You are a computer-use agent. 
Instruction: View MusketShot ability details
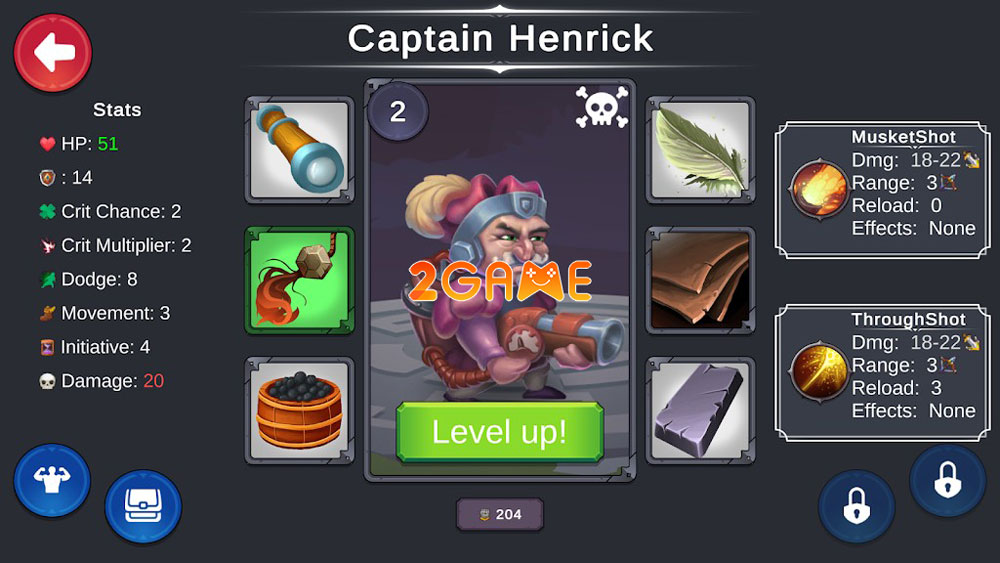[x=882, y=189]
